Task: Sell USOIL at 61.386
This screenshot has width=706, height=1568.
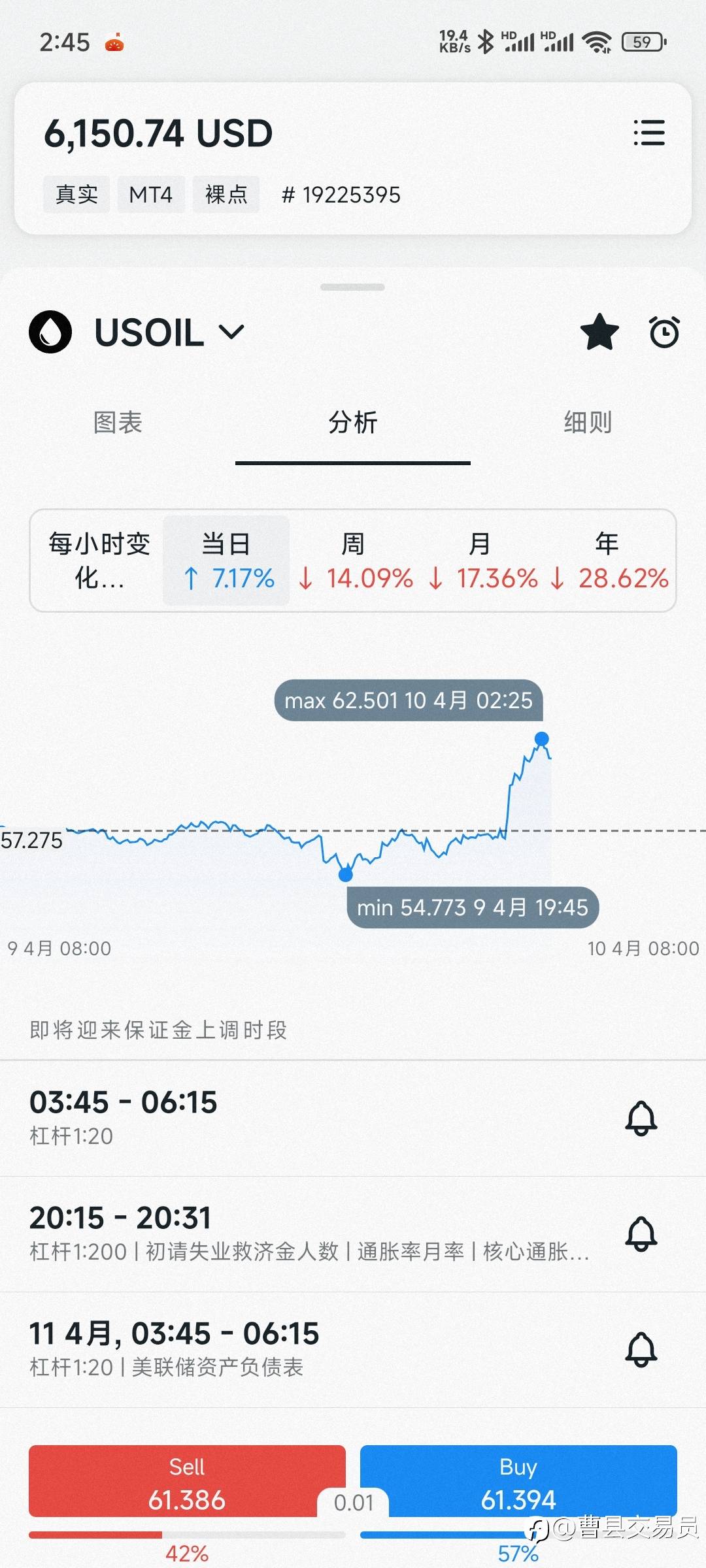Action: [187, 1482]
